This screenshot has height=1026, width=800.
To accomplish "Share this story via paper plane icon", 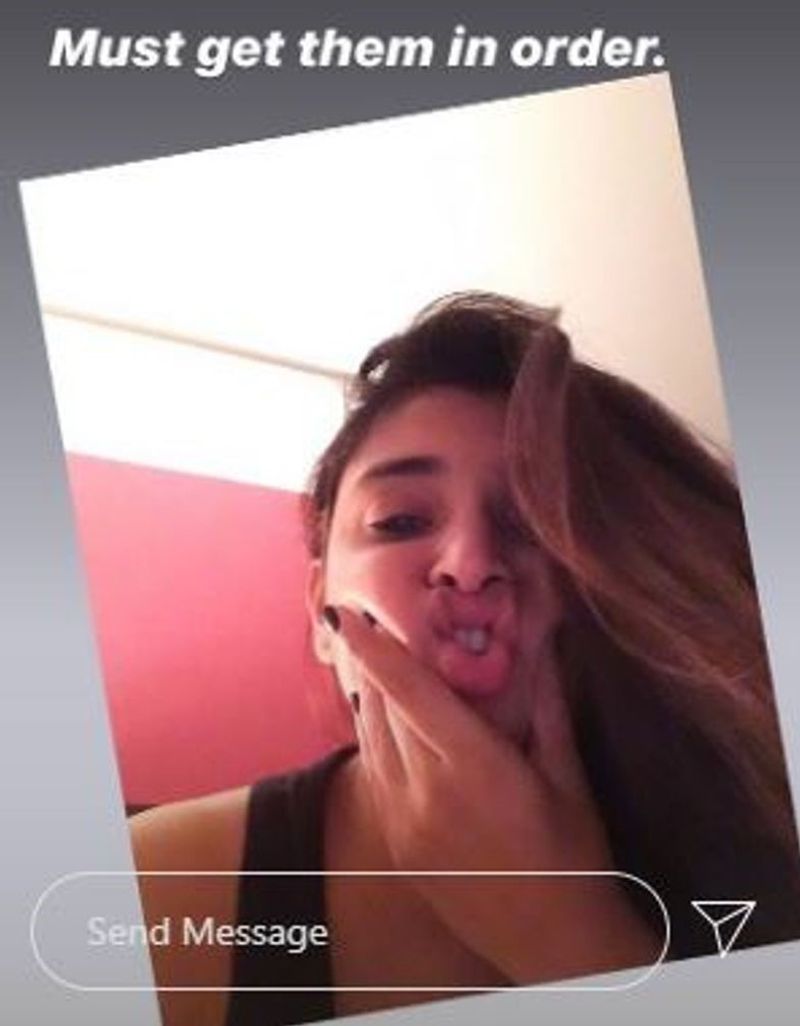I will click(x=722, y=927).
